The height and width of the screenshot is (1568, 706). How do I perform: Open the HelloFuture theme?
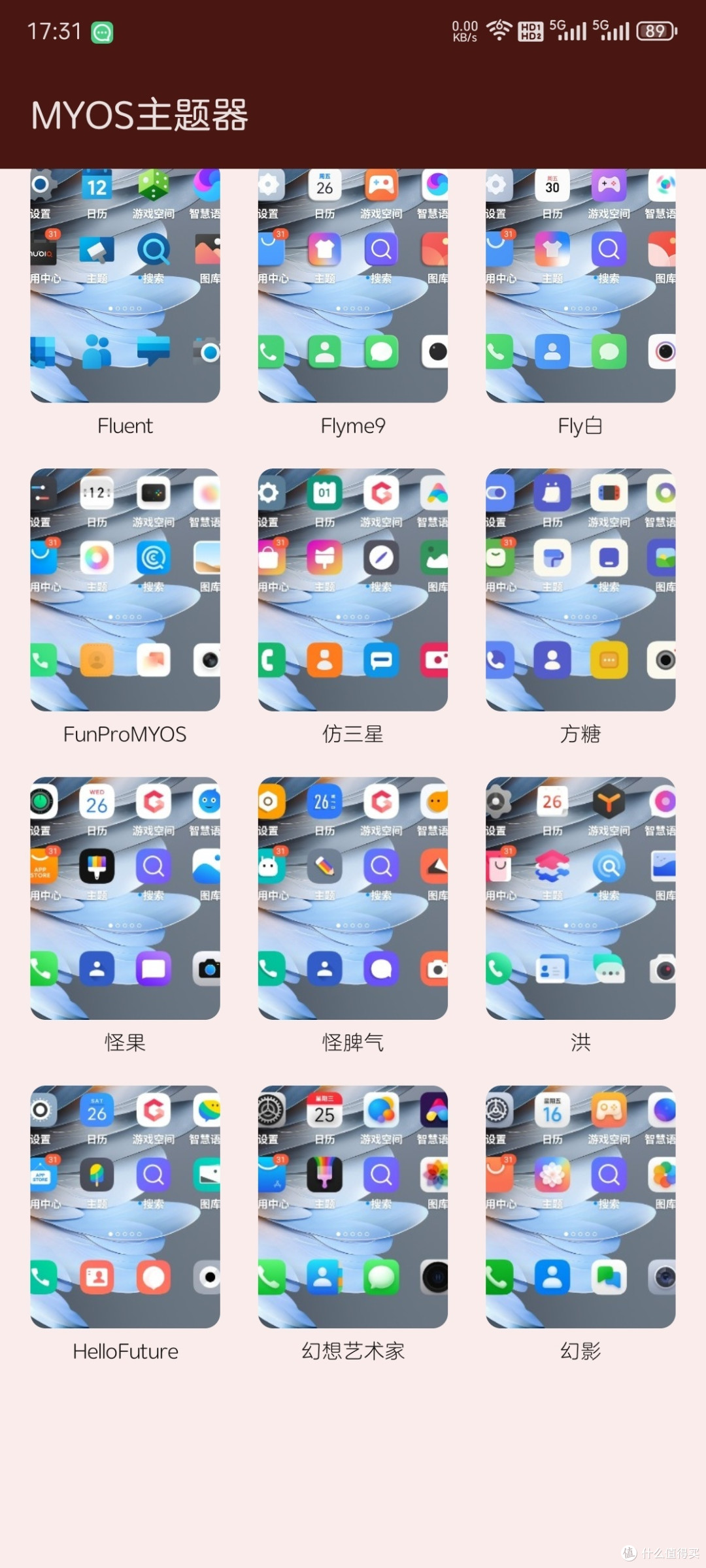pos(125,1206)
